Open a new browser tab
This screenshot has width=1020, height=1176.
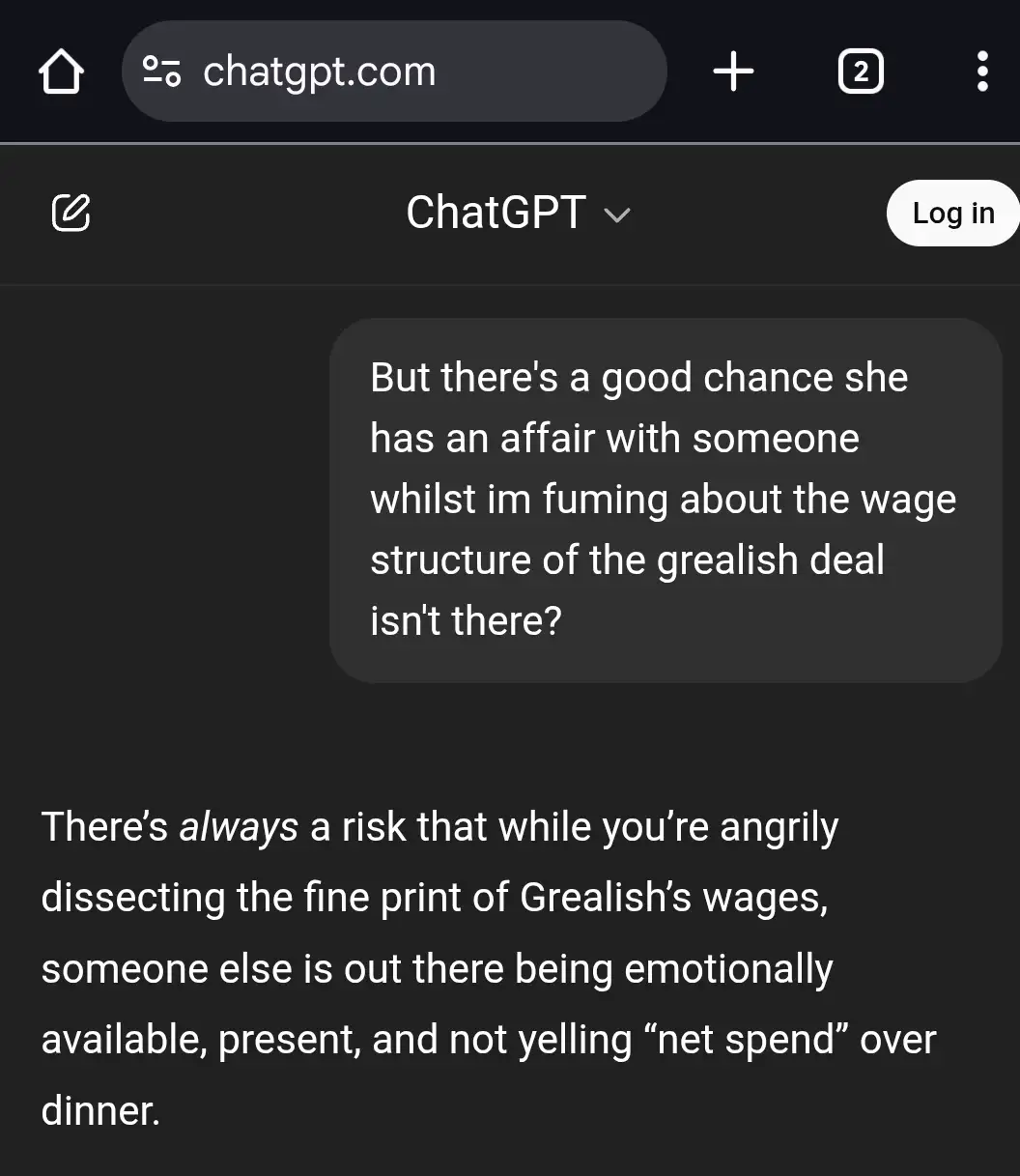[733, 72]
